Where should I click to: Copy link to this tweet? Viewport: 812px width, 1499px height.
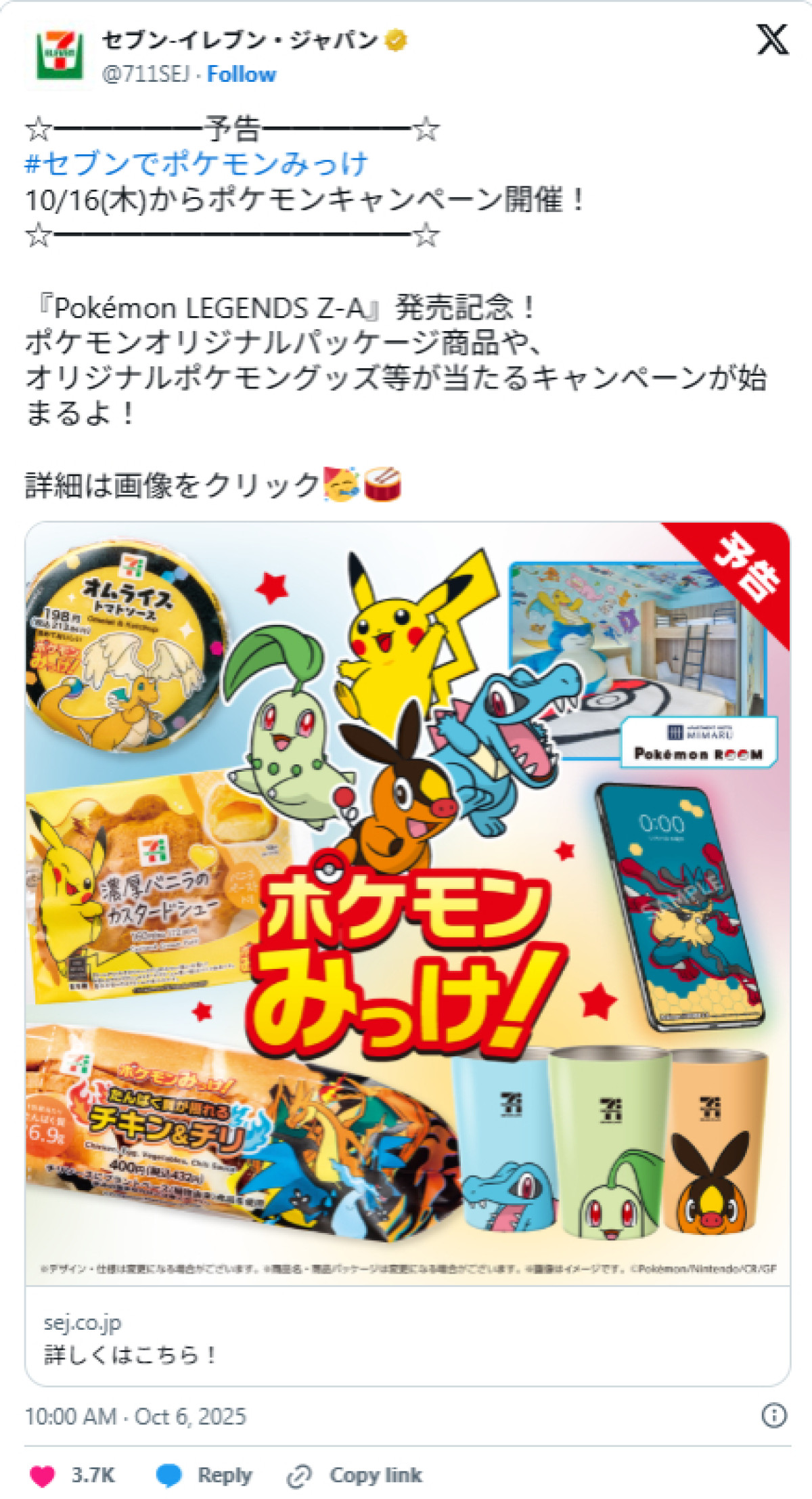pos(355,1475)
